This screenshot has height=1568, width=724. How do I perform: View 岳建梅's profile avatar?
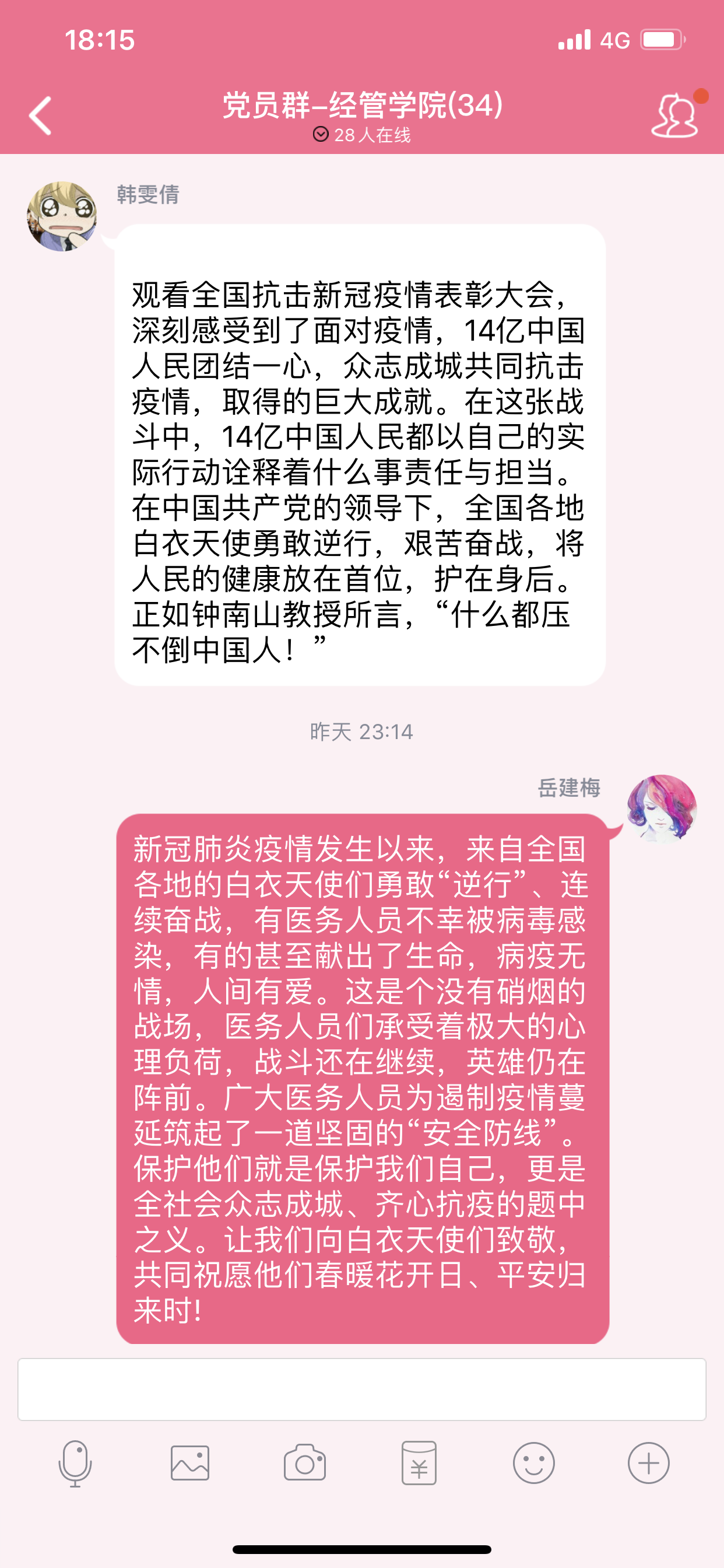(x=662, y=808)
